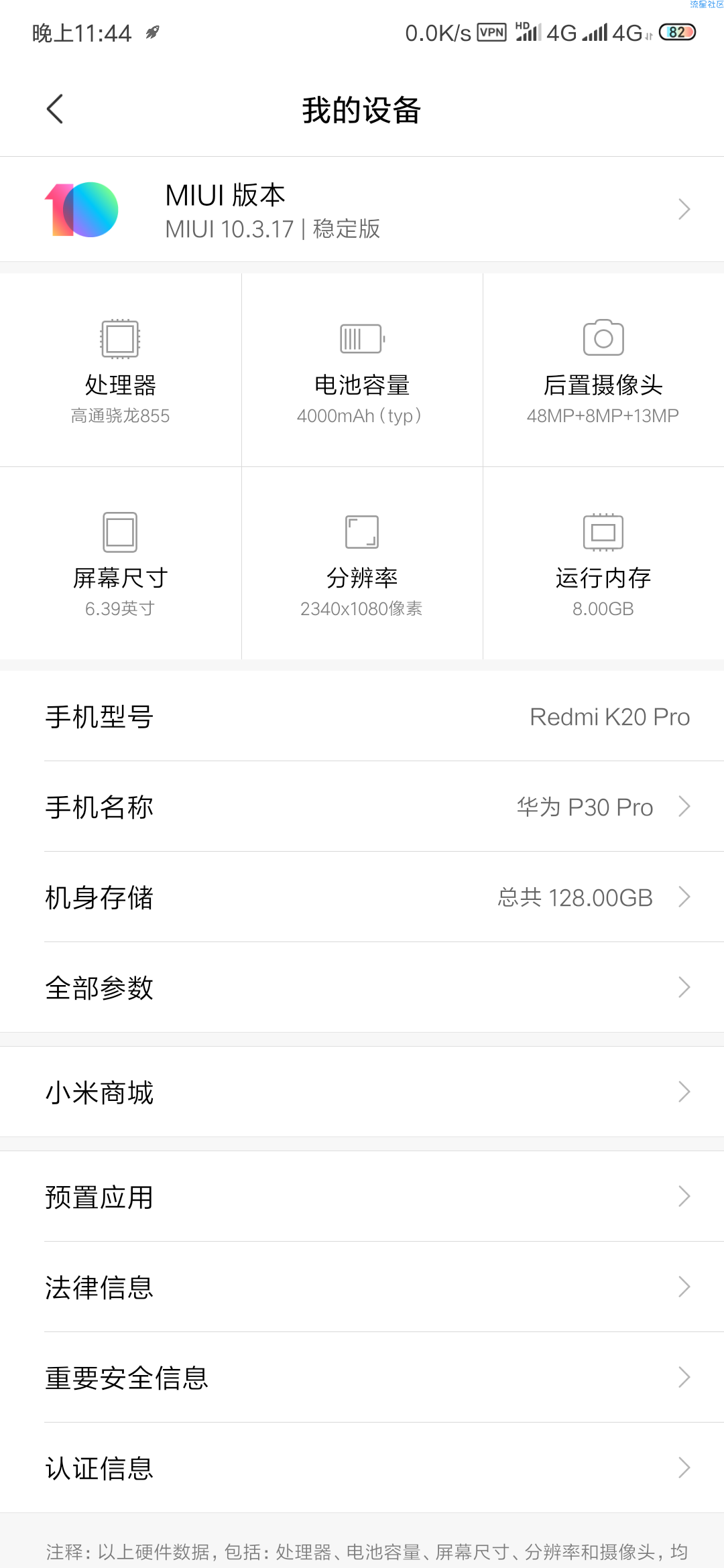The height and width of the screenshot is (1568, 724).
Task: Open the MIUI 版本 row
Action: [x=362, y=209]
